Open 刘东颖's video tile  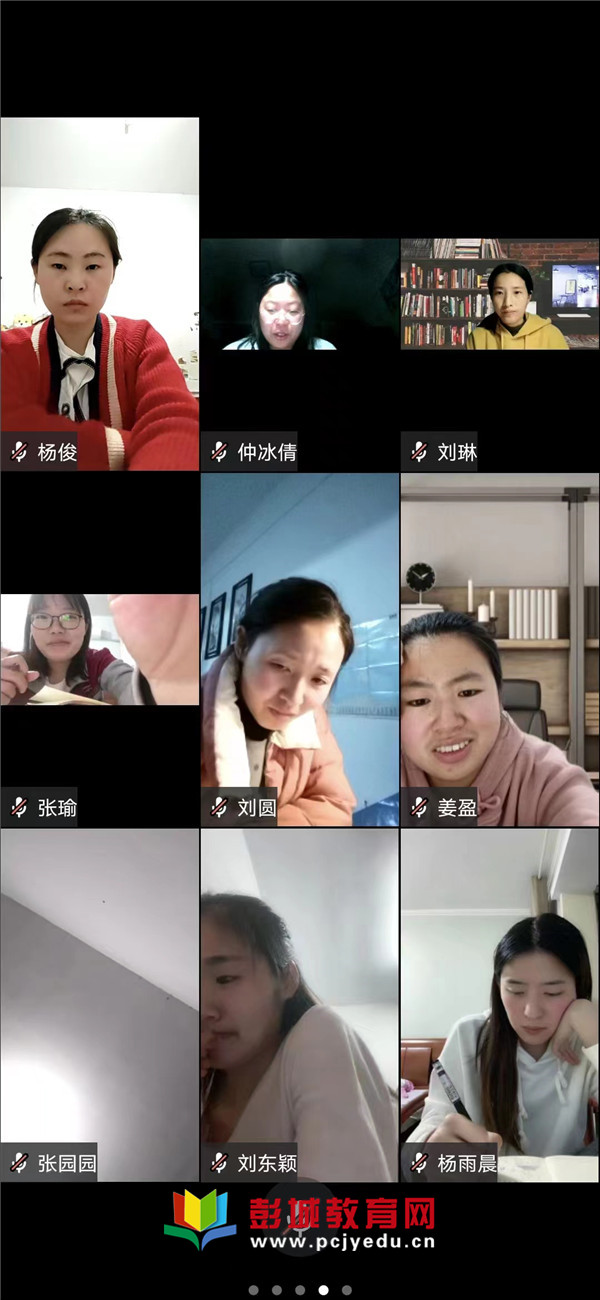[x=299, y=1005]
